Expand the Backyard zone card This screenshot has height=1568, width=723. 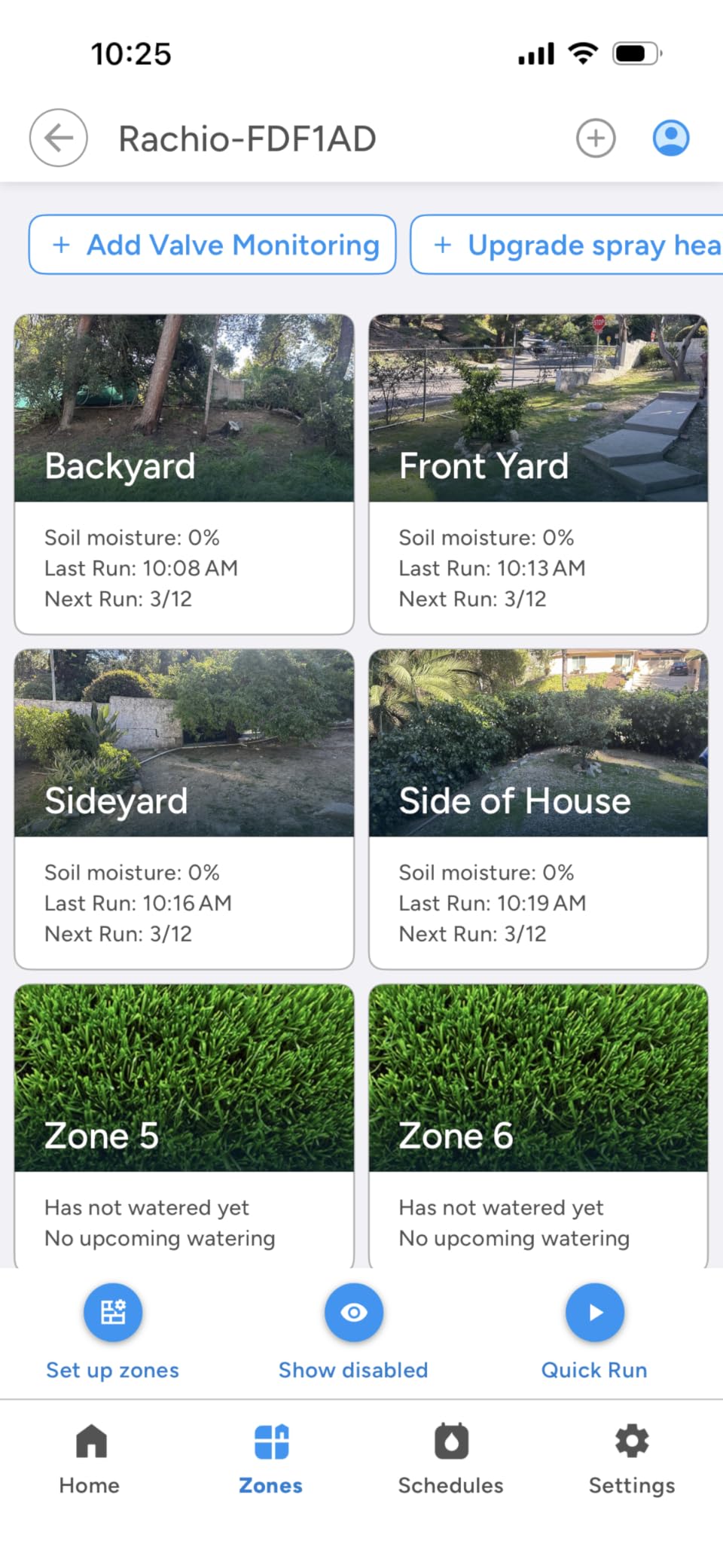coord(183,467)
